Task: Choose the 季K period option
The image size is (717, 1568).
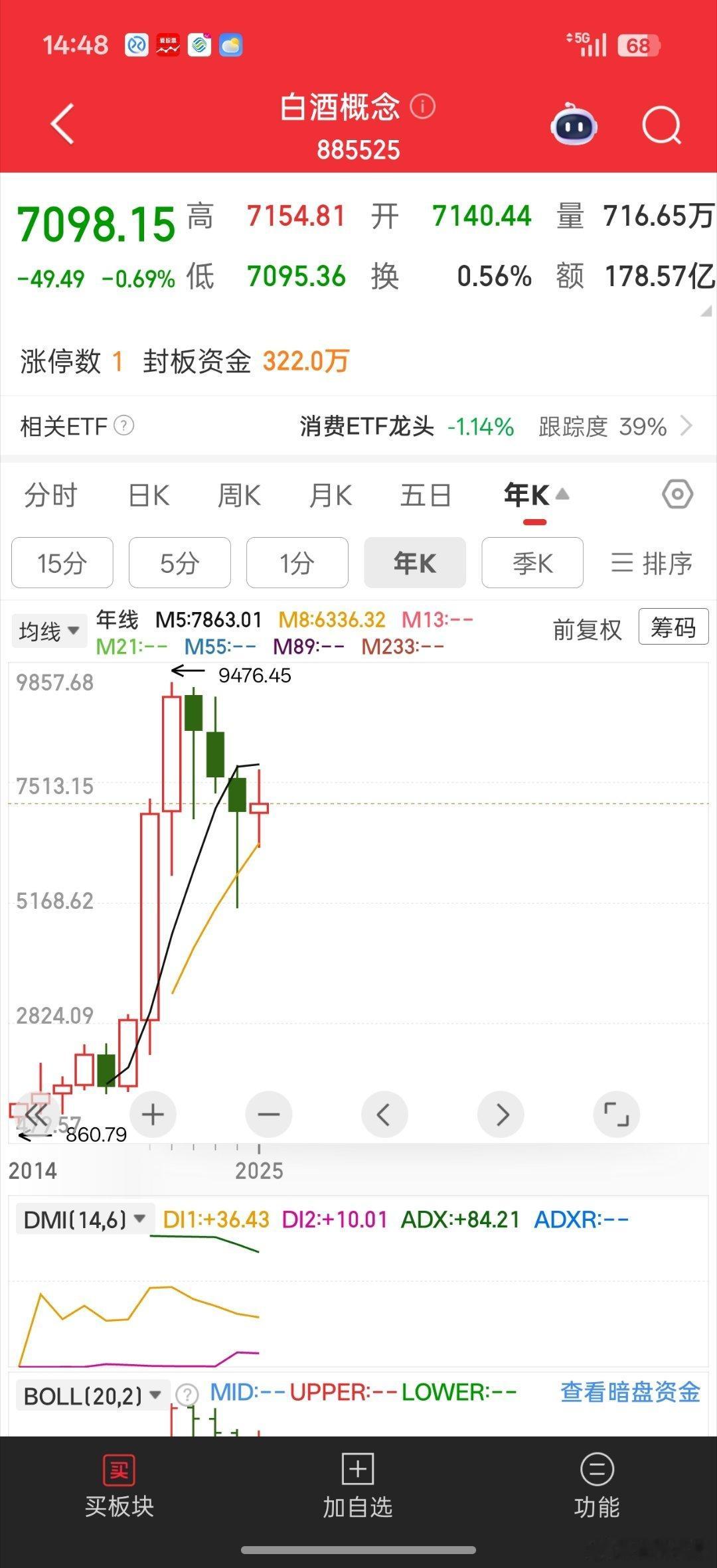Action: (532, 563)
